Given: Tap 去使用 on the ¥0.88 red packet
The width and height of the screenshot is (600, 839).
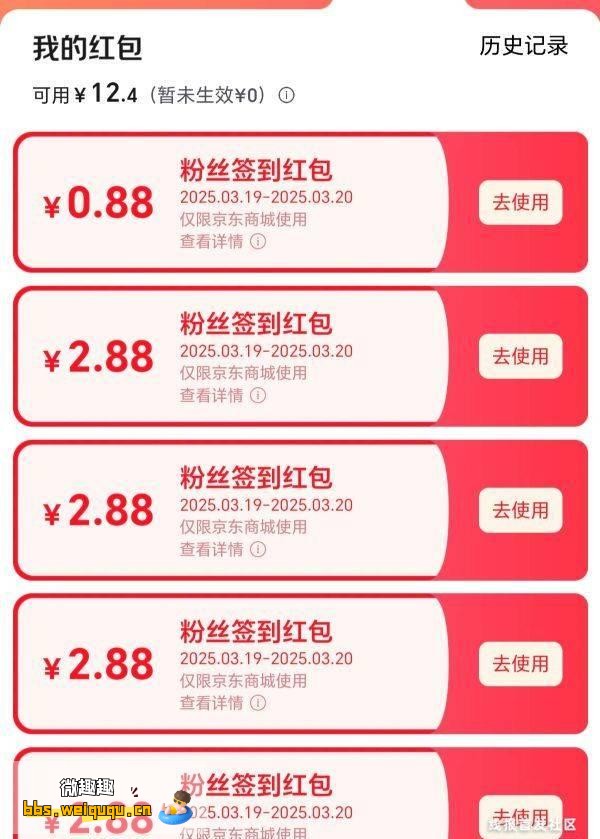Looking at the screenshot, I should coord(520,202).
